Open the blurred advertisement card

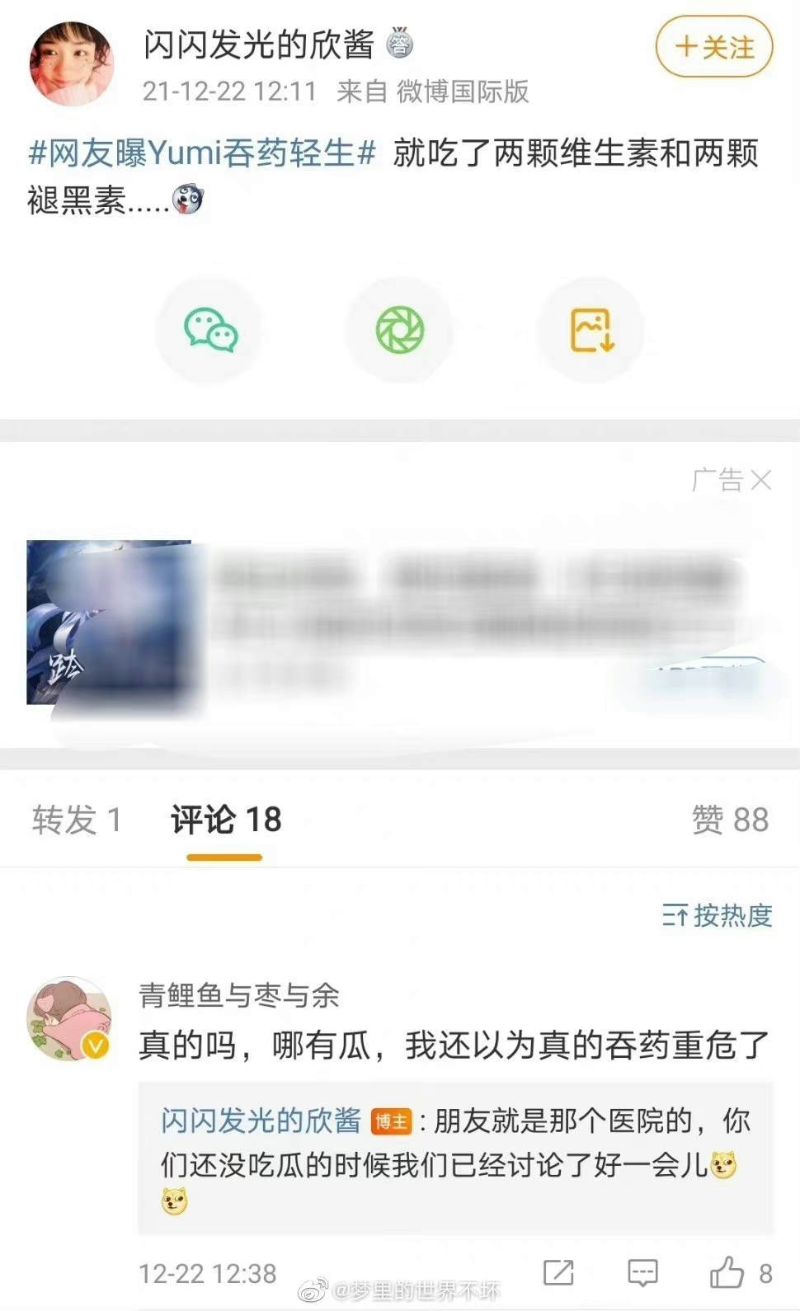tap(400, 620)
